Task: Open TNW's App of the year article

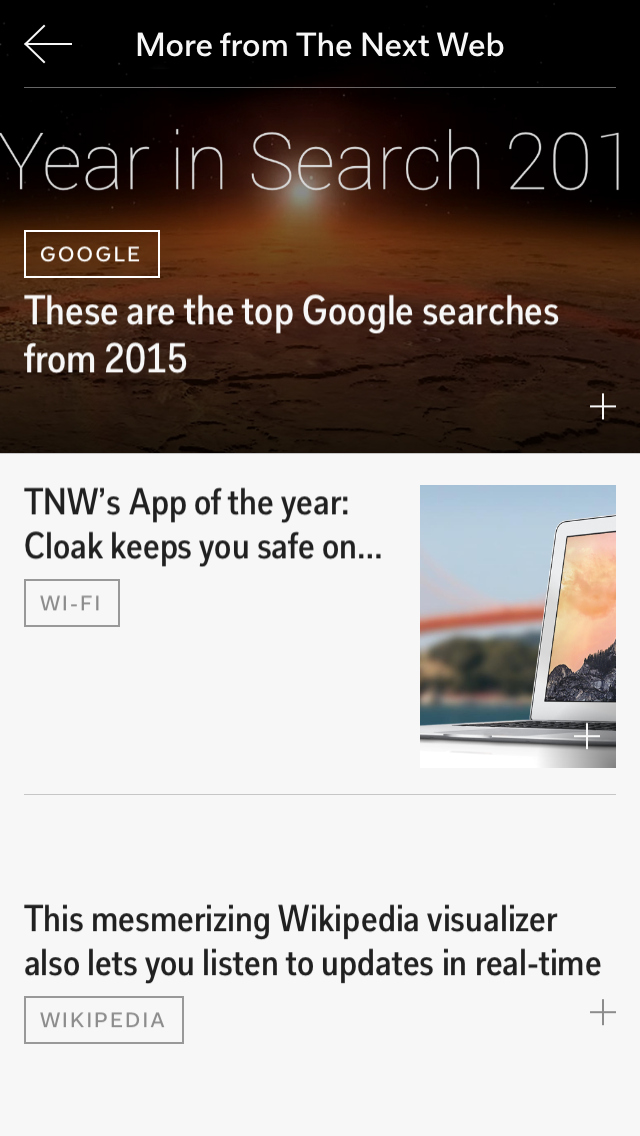Action: (203, 525)
